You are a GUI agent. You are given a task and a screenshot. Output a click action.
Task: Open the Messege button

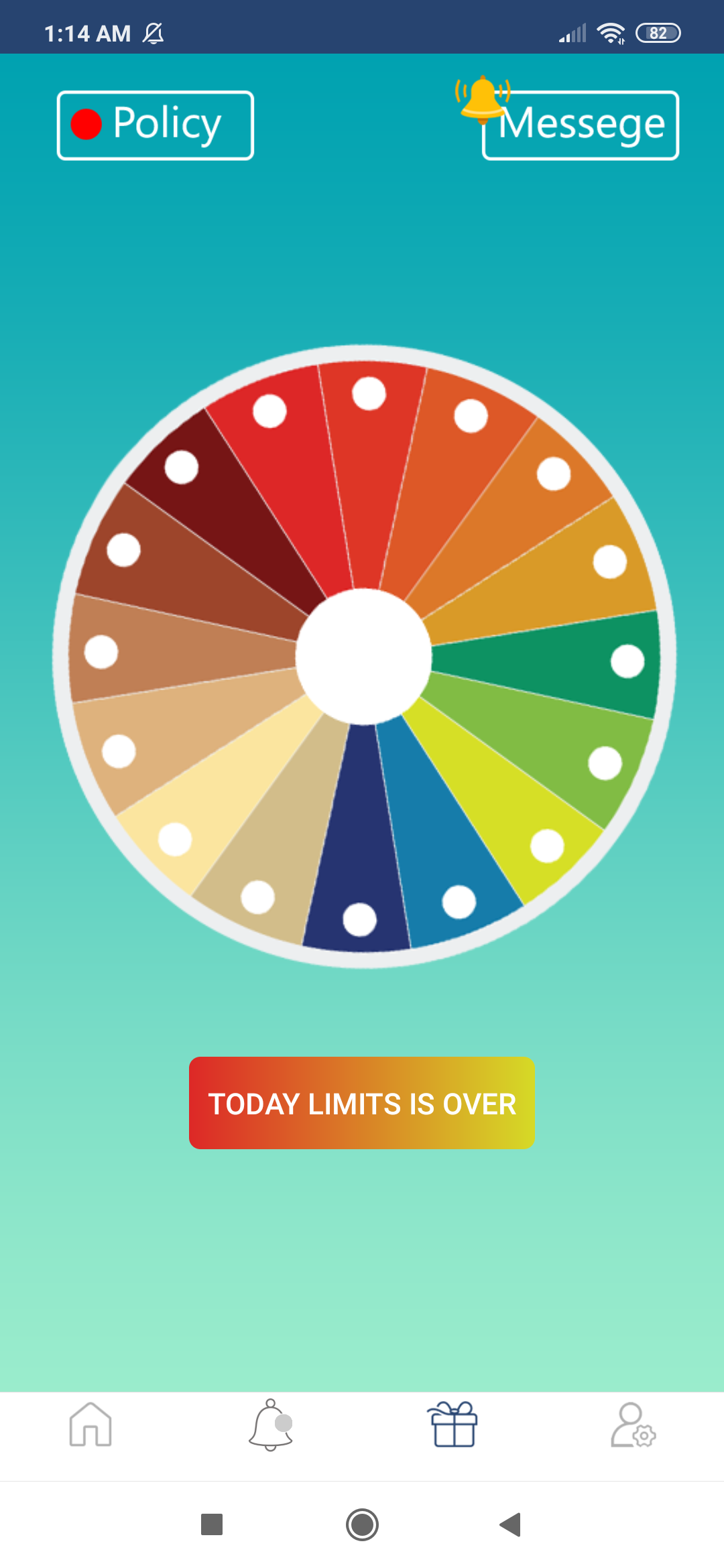click(x=581, y=125)
